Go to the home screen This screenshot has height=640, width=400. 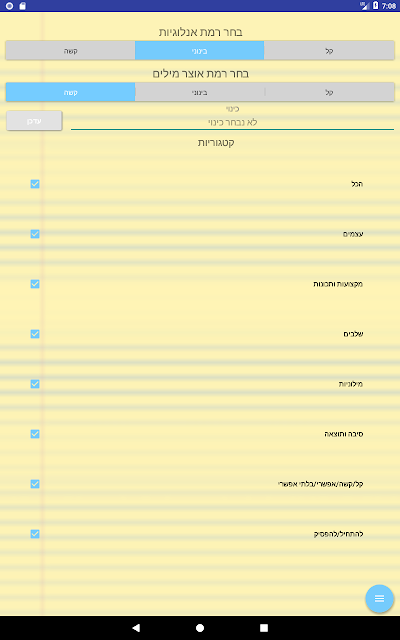coord(200,628)
